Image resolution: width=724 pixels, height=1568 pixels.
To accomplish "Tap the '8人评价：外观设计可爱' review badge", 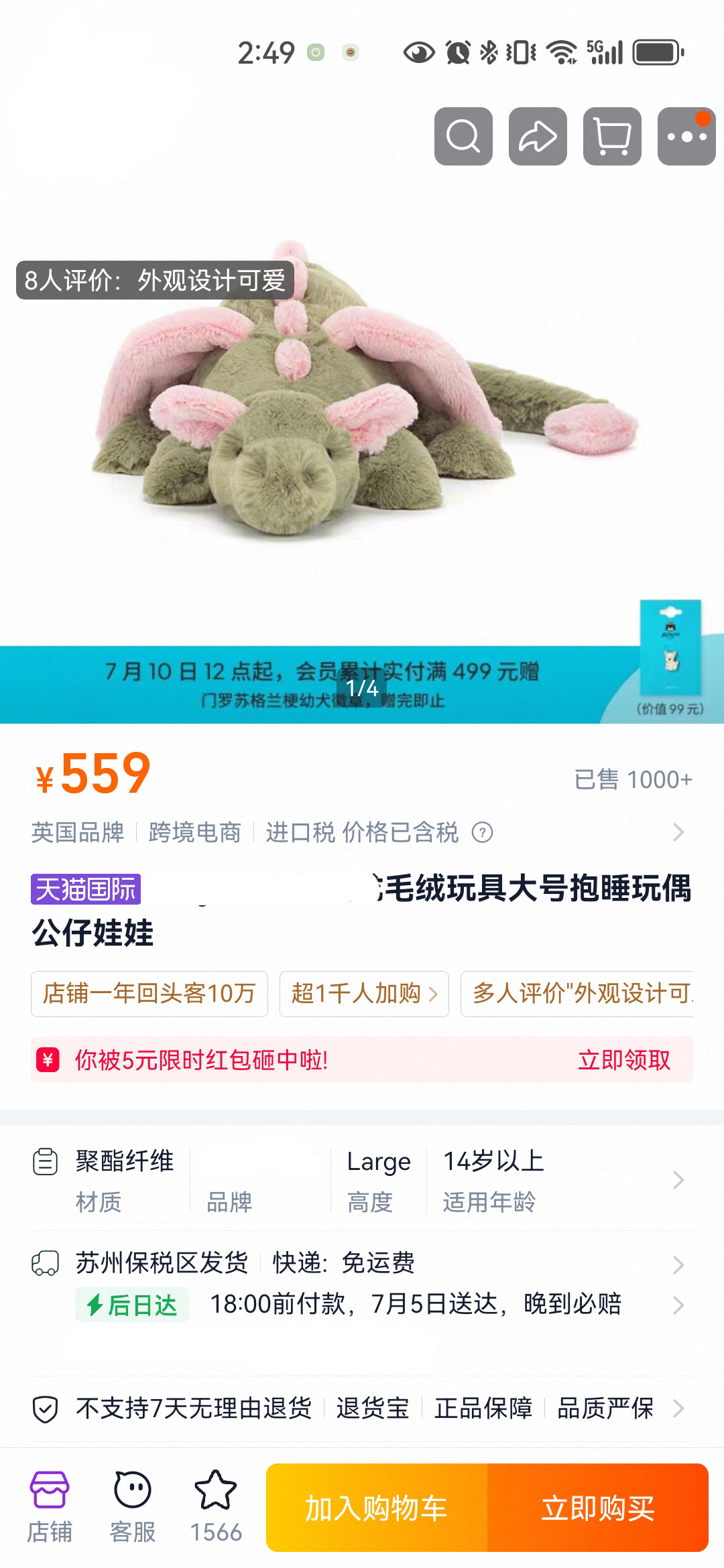I will point(155,280).
